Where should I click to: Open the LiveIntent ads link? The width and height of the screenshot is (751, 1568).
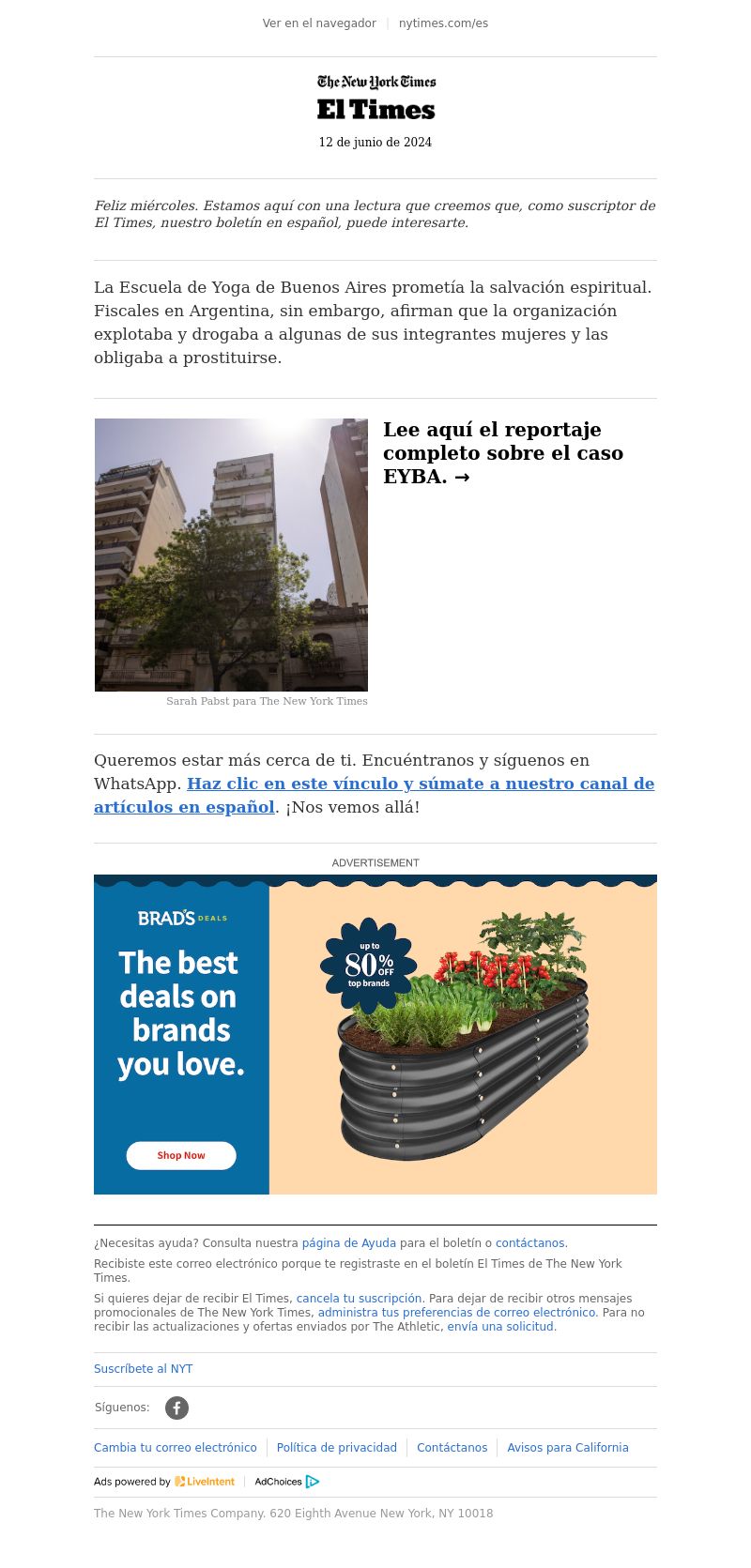click(205, 1482)
